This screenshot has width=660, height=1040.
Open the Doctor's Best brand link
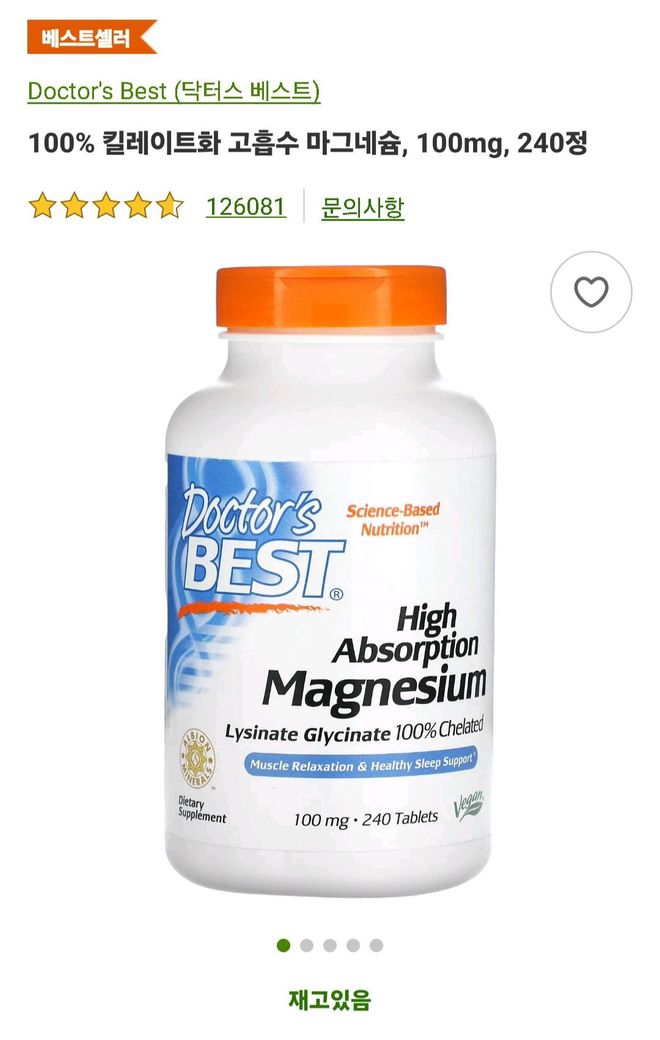174,91
